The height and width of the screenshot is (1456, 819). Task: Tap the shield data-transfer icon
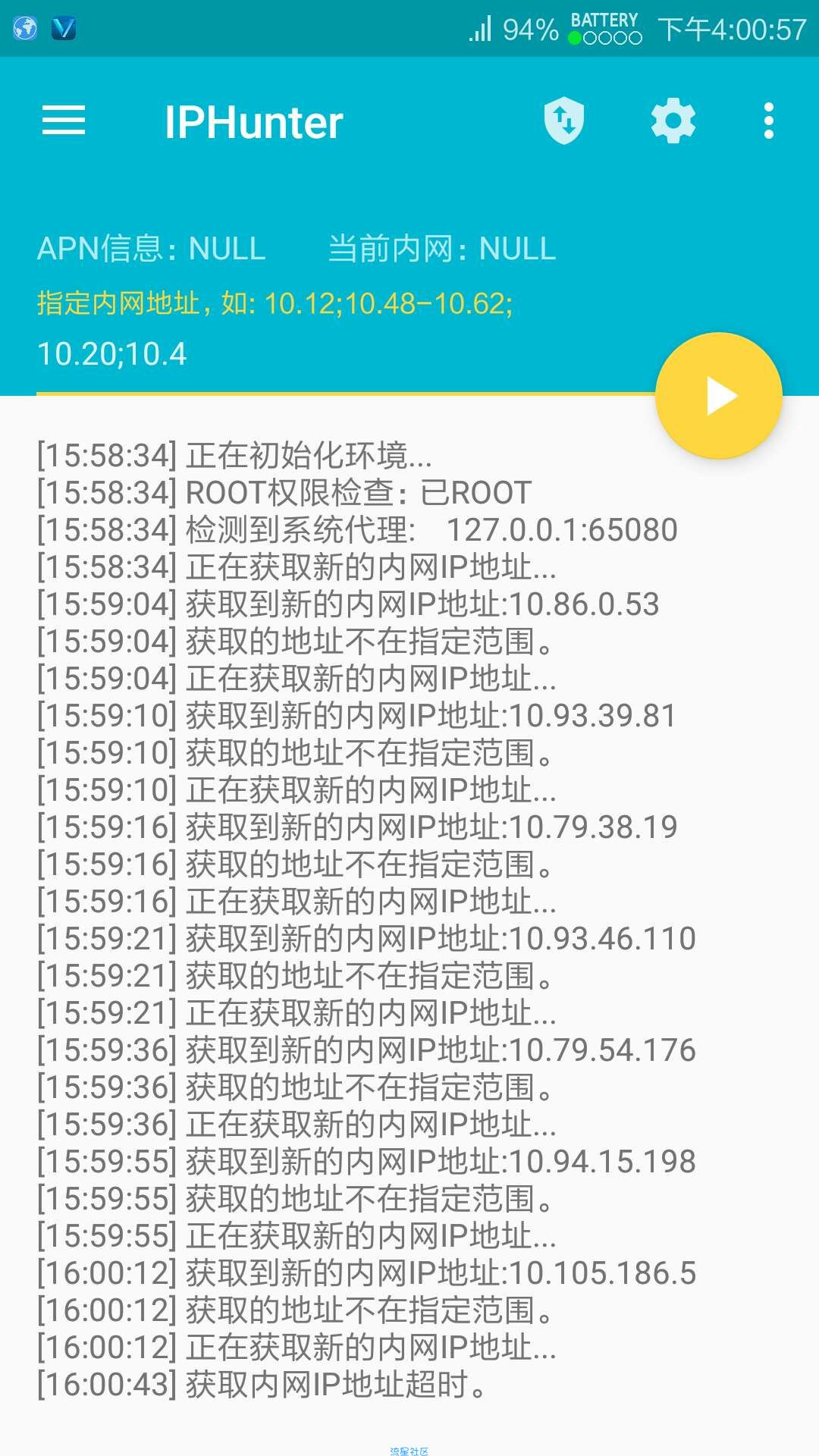coord(564,121)
